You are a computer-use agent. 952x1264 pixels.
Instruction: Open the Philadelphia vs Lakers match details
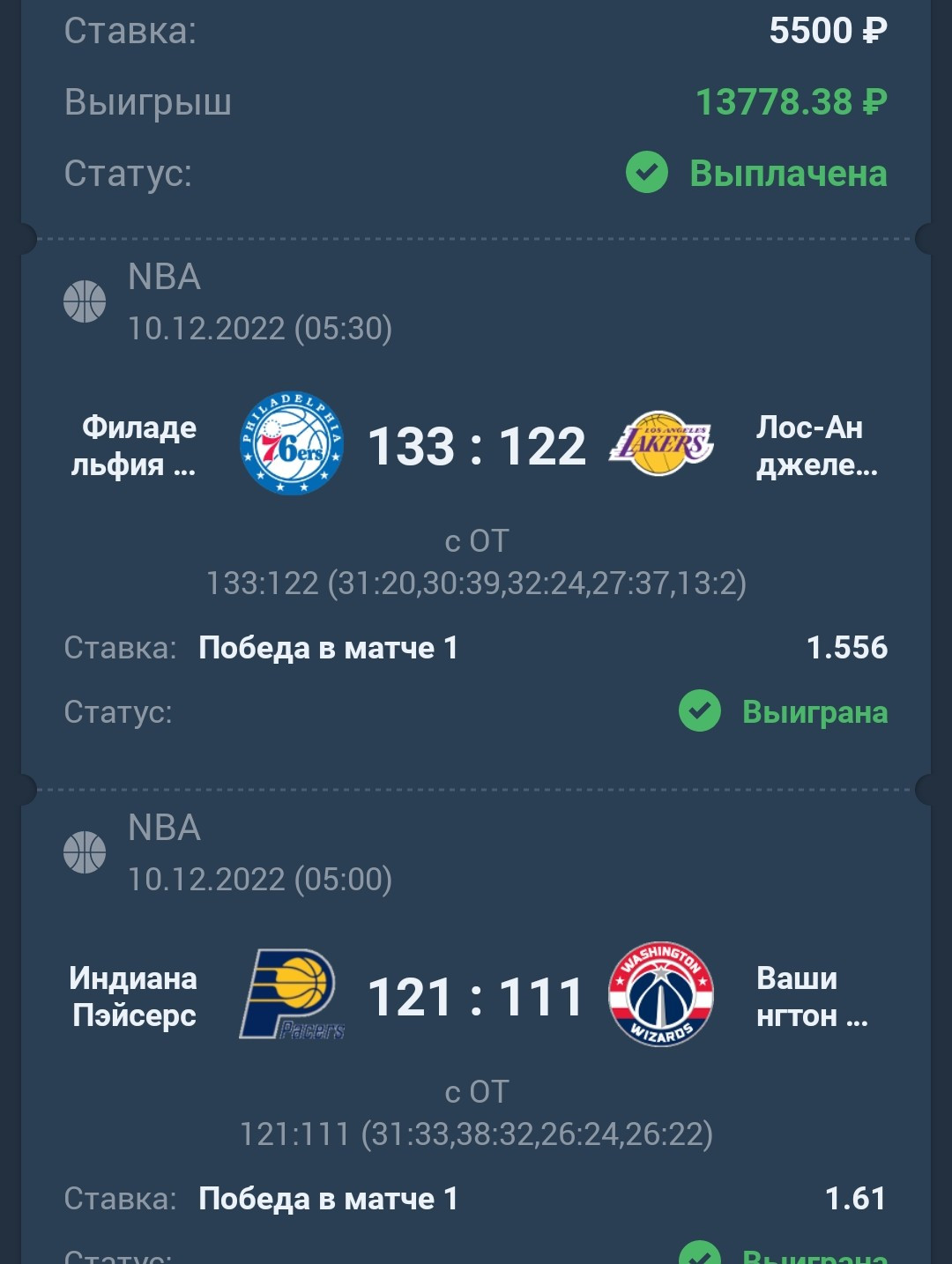coord(476,446)
